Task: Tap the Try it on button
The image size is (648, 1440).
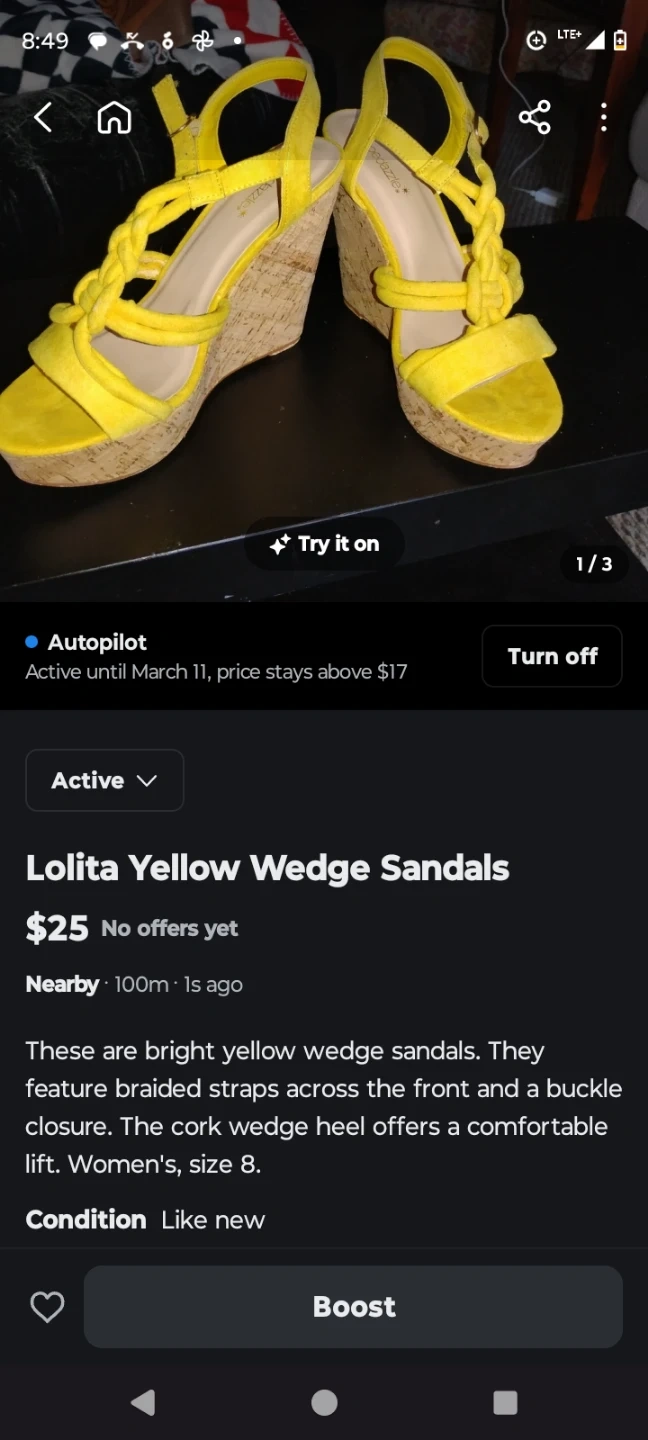Action: tap(325, 544)
